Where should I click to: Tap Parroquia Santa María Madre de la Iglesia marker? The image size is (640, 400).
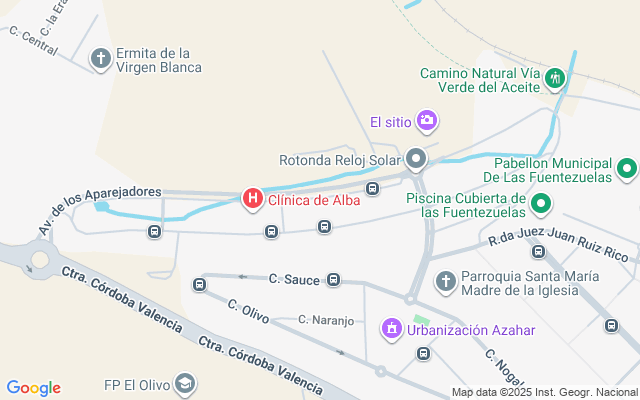[445, 282]
